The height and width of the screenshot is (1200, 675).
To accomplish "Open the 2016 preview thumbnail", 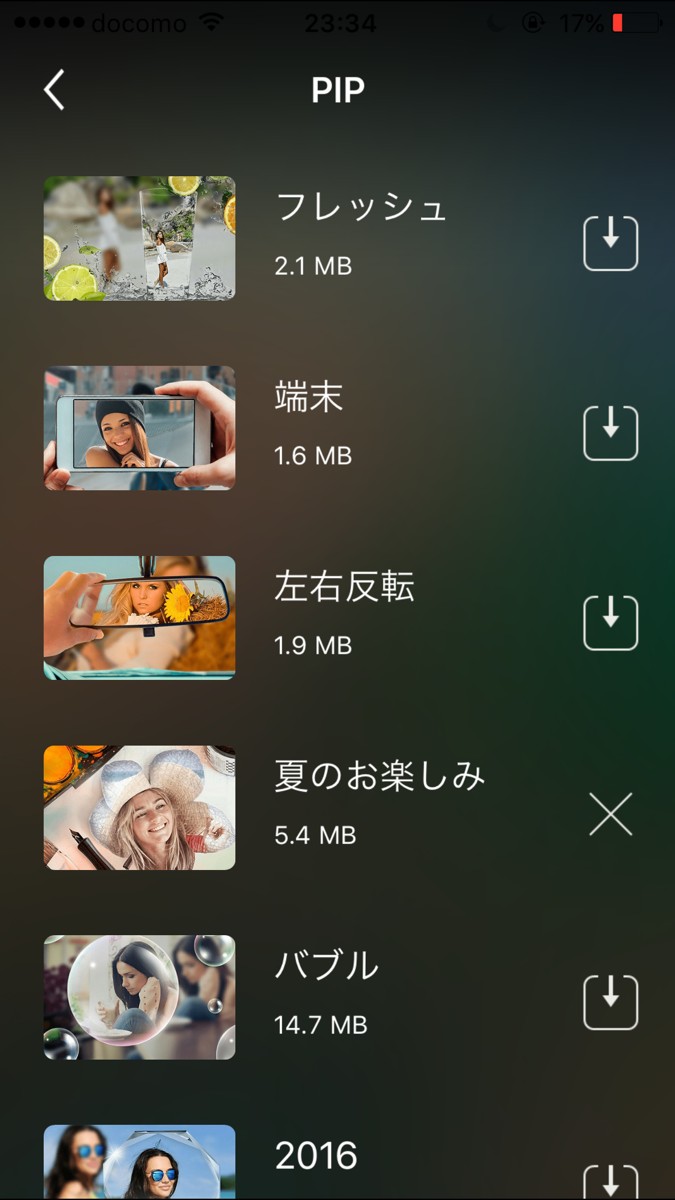I will [x=140, y=1162].
